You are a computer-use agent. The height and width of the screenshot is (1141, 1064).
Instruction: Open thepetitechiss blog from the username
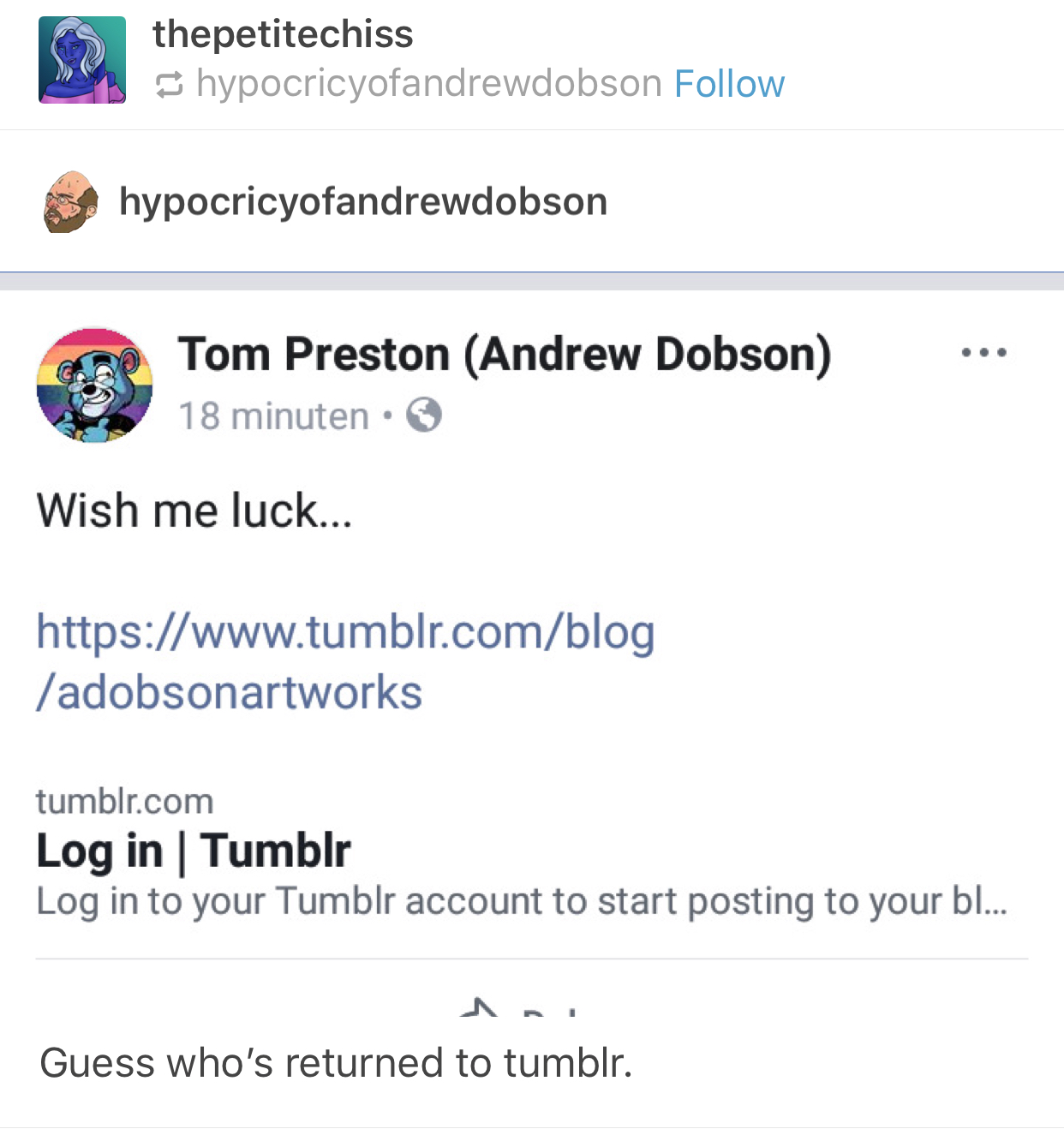click(283, 34)
